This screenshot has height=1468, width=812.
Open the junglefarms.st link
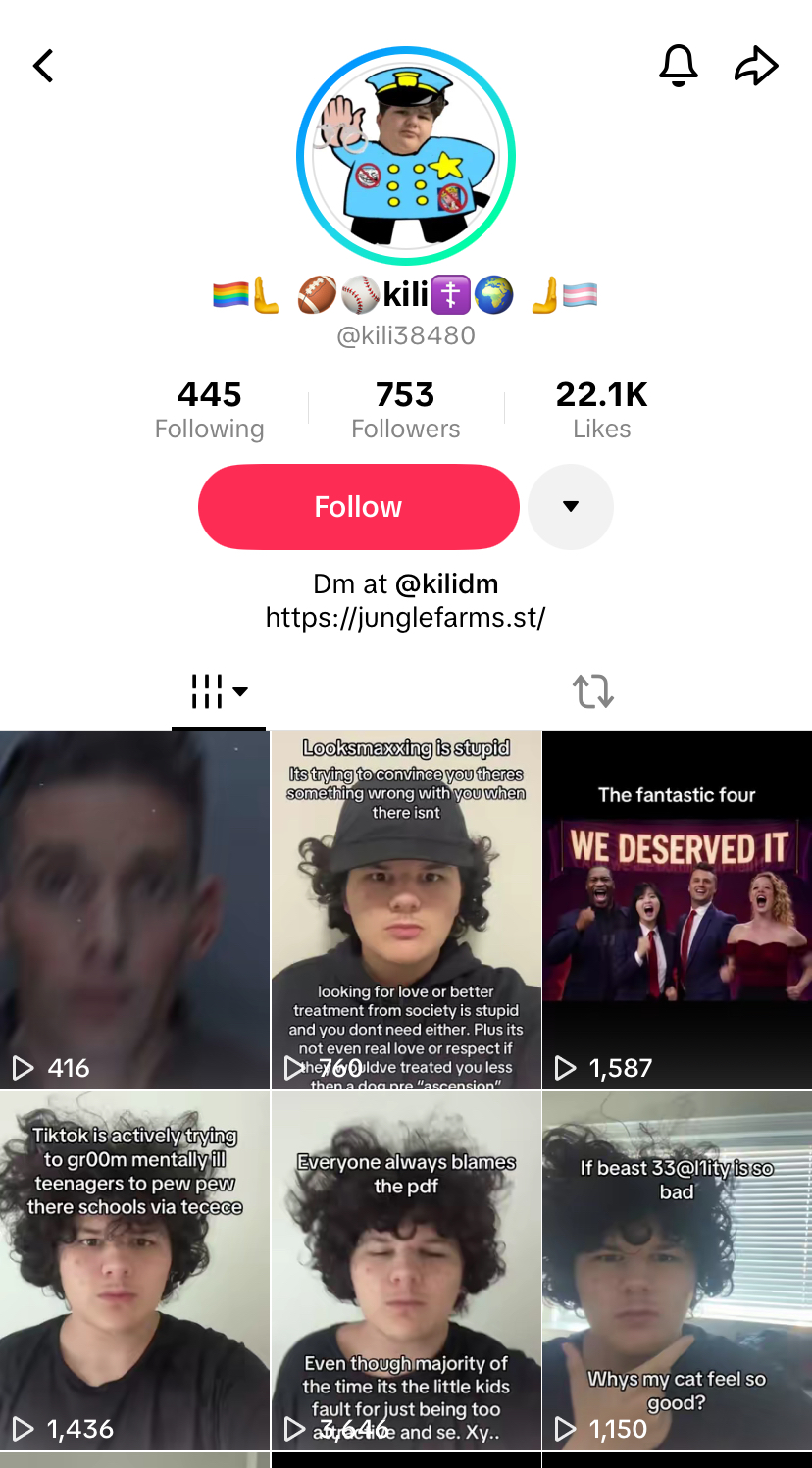coord(406,618)
